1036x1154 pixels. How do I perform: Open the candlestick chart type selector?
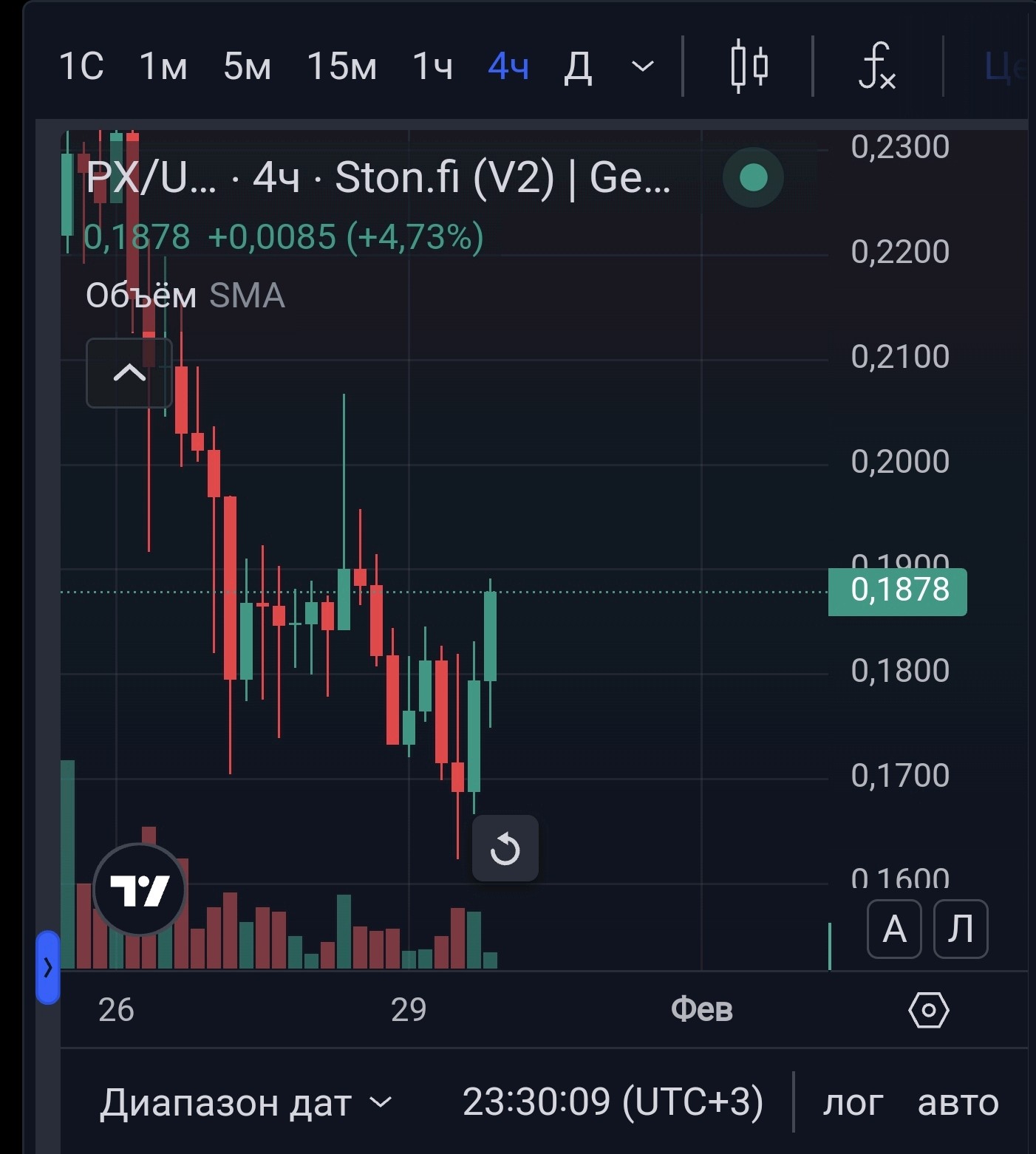749,66
